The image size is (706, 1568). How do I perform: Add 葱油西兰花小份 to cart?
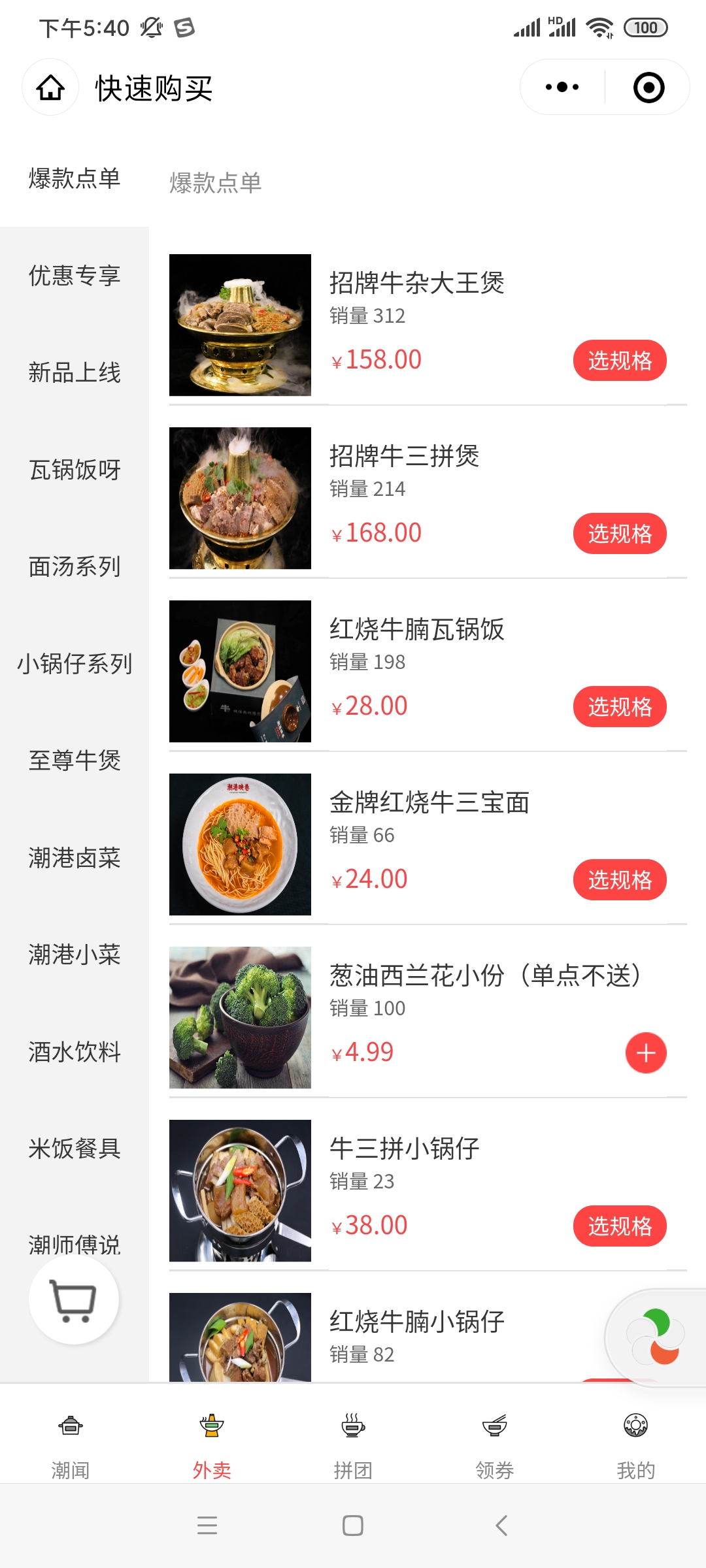tap(645, 1053)
